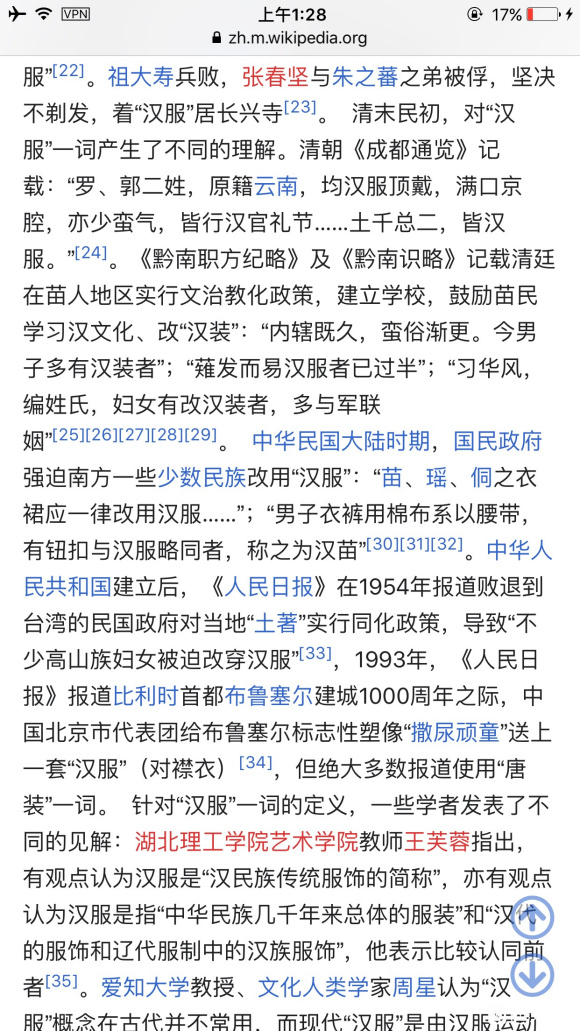Follow the 中华民国大陆时期 link

pyautogui.click(x=341, y=441)
